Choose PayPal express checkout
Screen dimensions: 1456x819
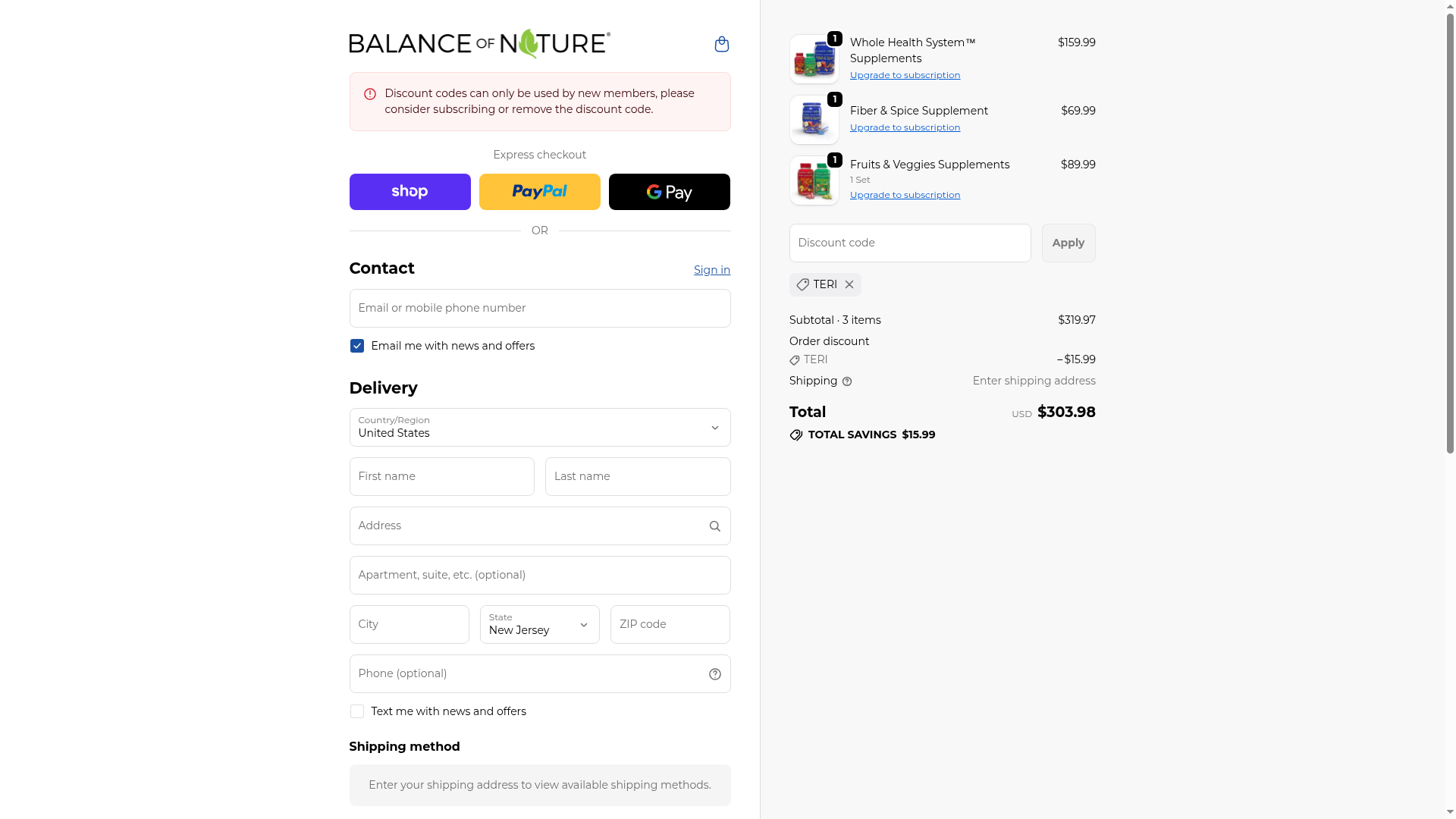click(539, 192)
